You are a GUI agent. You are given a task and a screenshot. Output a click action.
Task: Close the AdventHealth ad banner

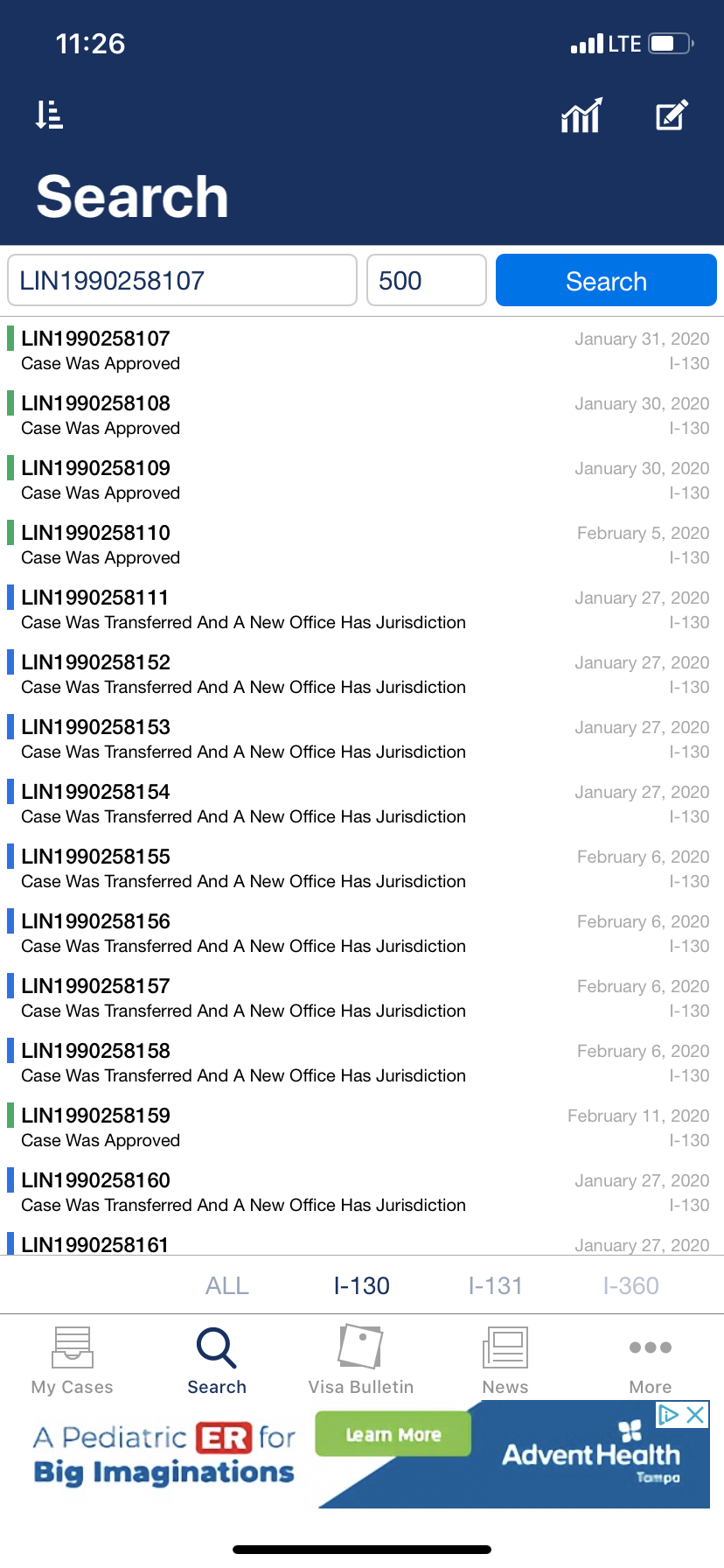tap(696, 1415)
